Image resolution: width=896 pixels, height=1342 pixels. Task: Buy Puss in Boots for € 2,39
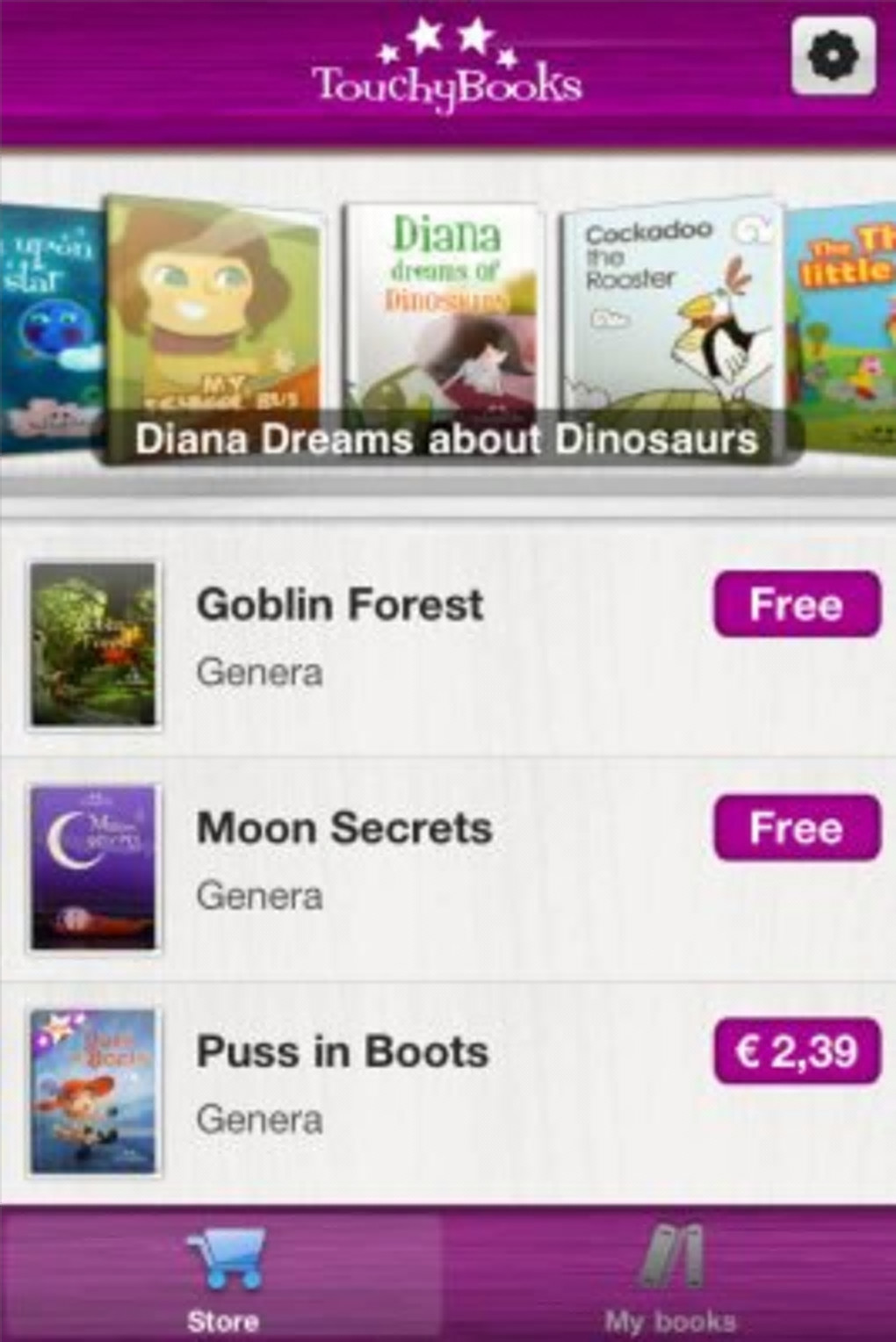796,1051
